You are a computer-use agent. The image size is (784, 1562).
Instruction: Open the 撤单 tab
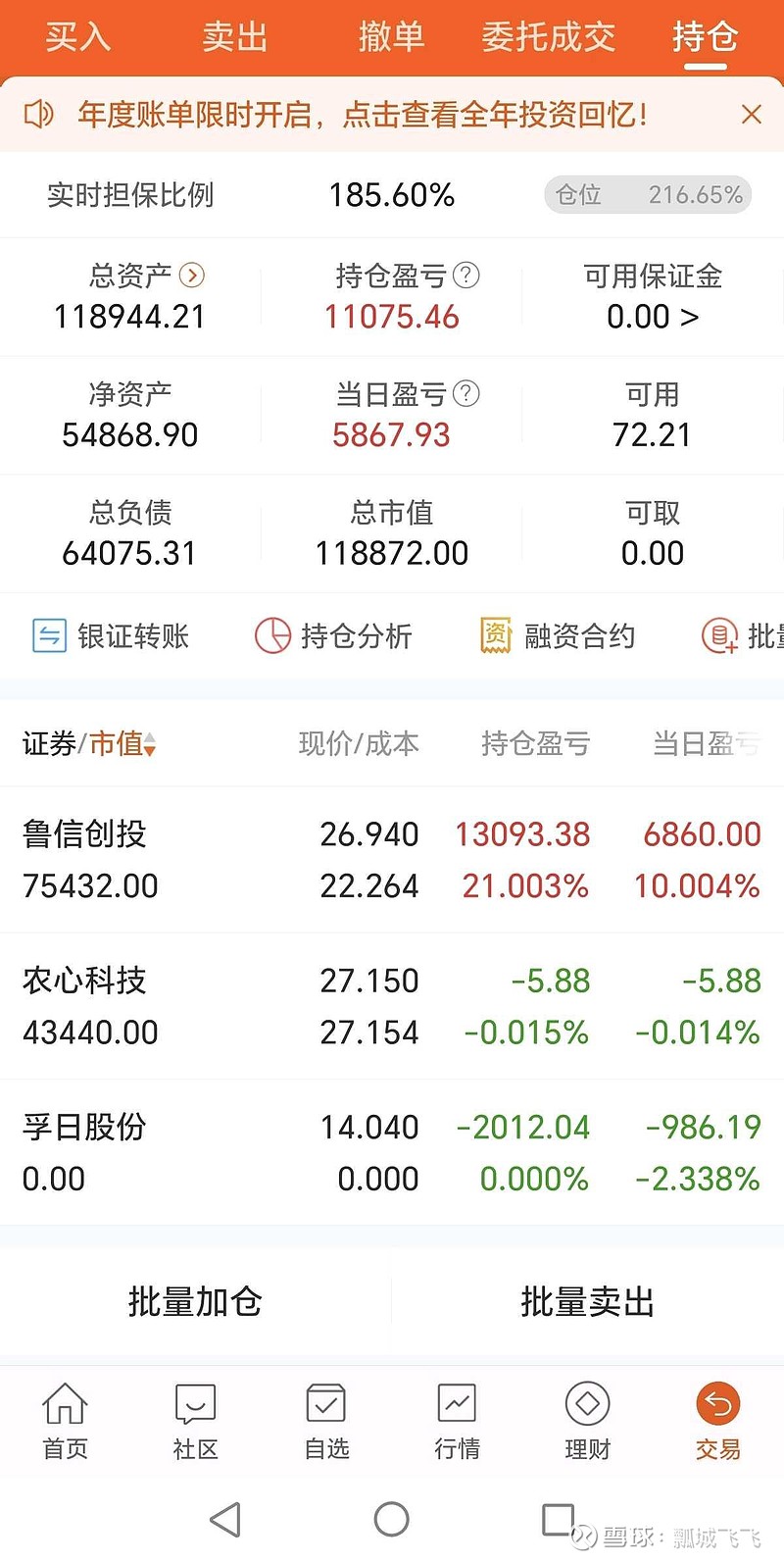click(x=391, y=37)
